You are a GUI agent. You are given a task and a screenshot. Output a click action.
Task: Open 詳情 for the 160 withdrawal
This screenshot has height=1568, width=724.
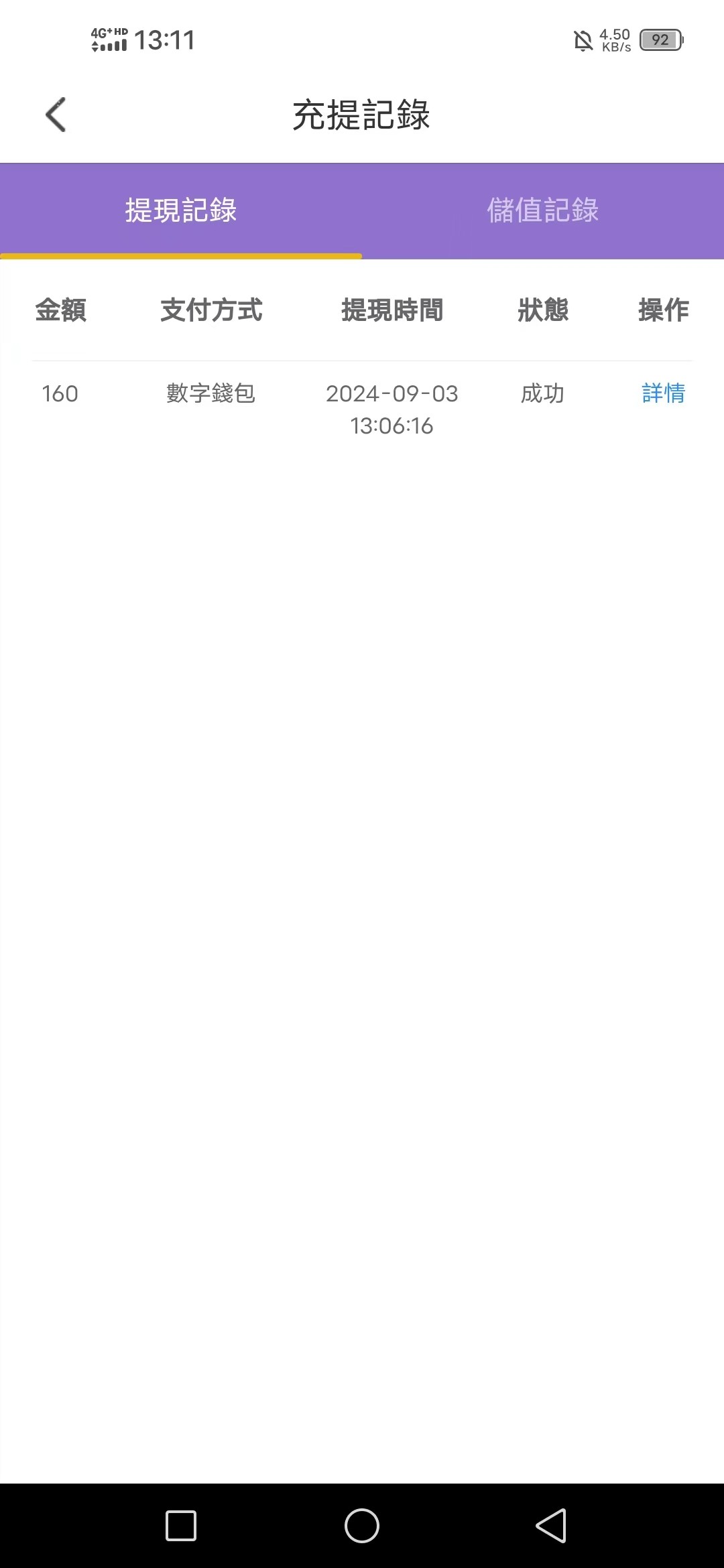[663, 393]
